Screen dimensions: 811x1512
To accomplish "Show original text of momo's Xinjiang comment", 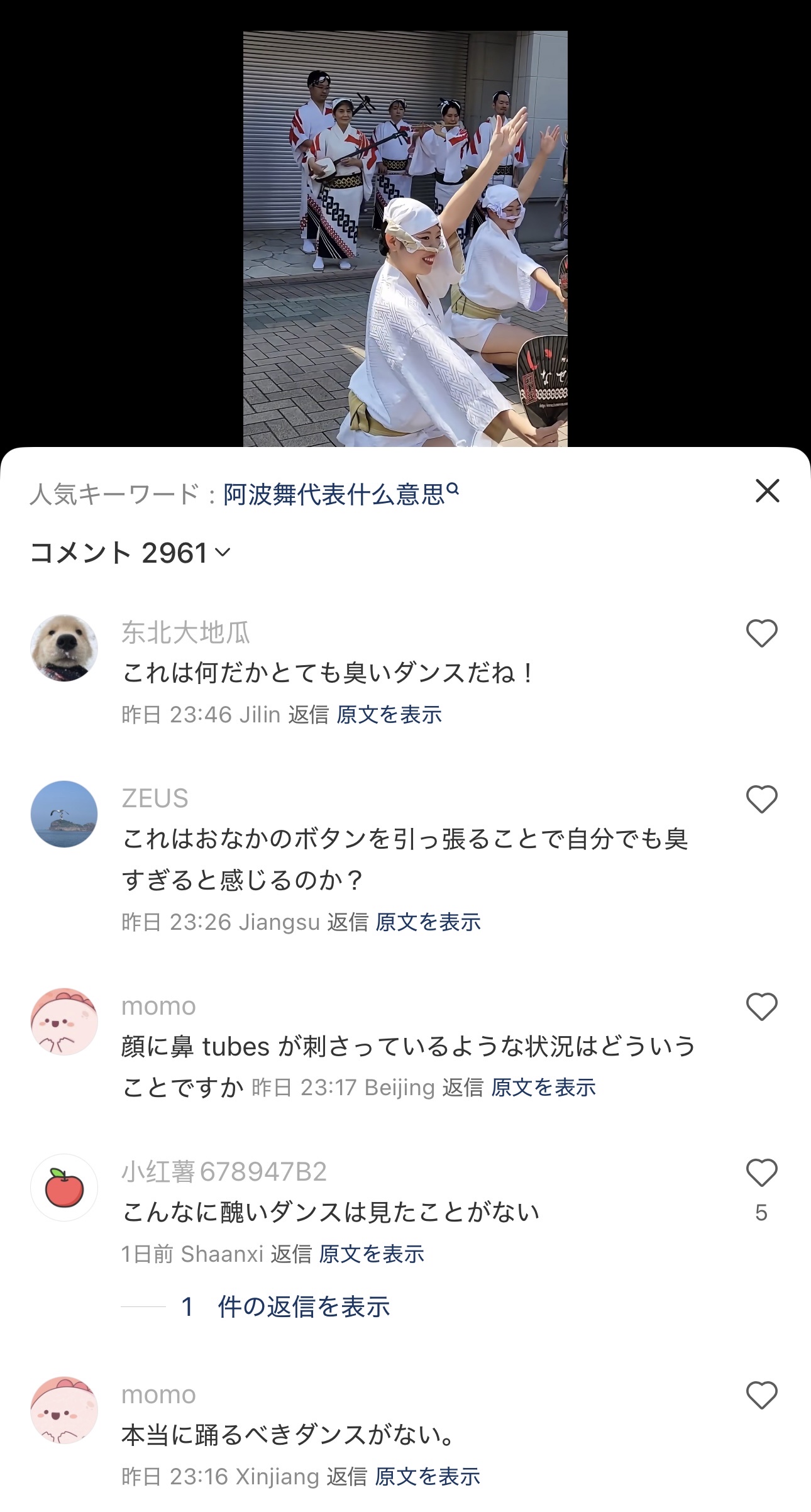I will pyautogui.click(x=428, y=1477).
